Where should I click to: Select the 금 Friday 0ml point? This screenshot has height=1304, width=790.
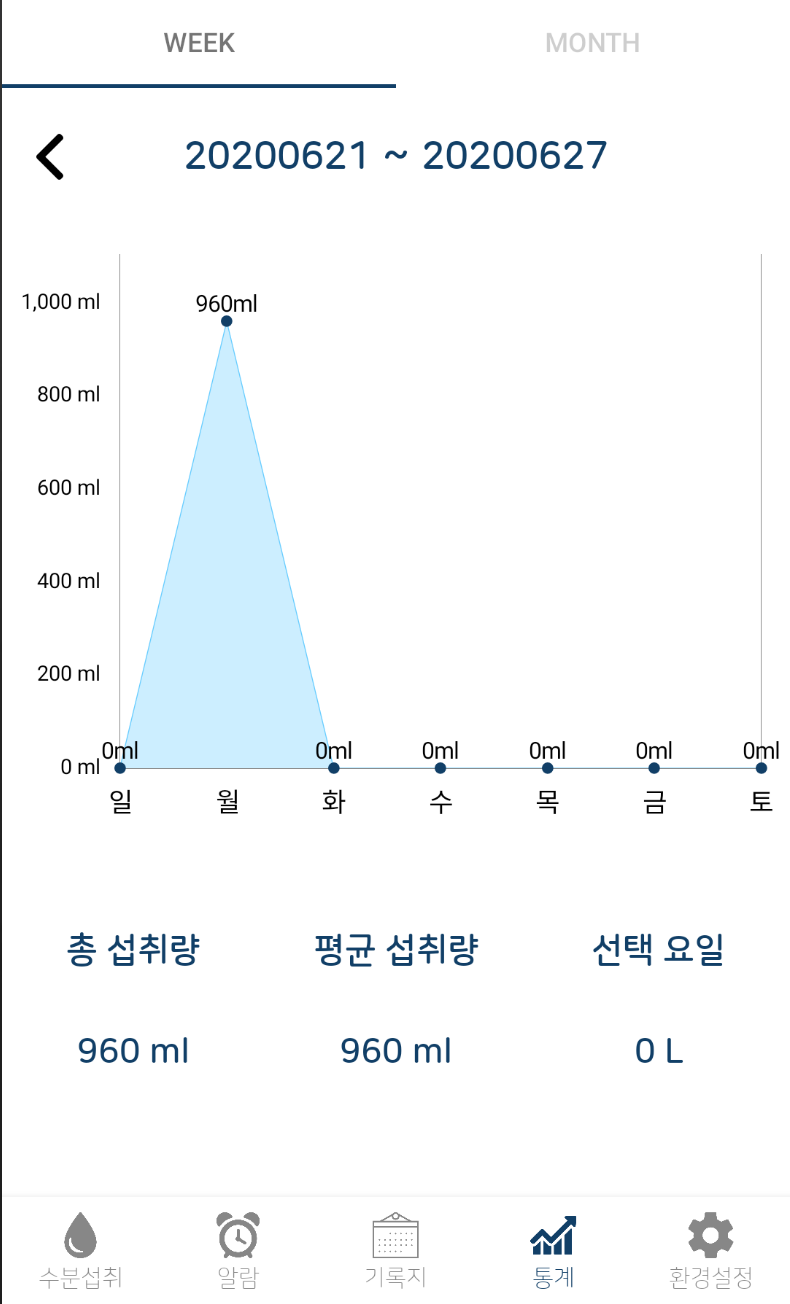coord(654,768)
